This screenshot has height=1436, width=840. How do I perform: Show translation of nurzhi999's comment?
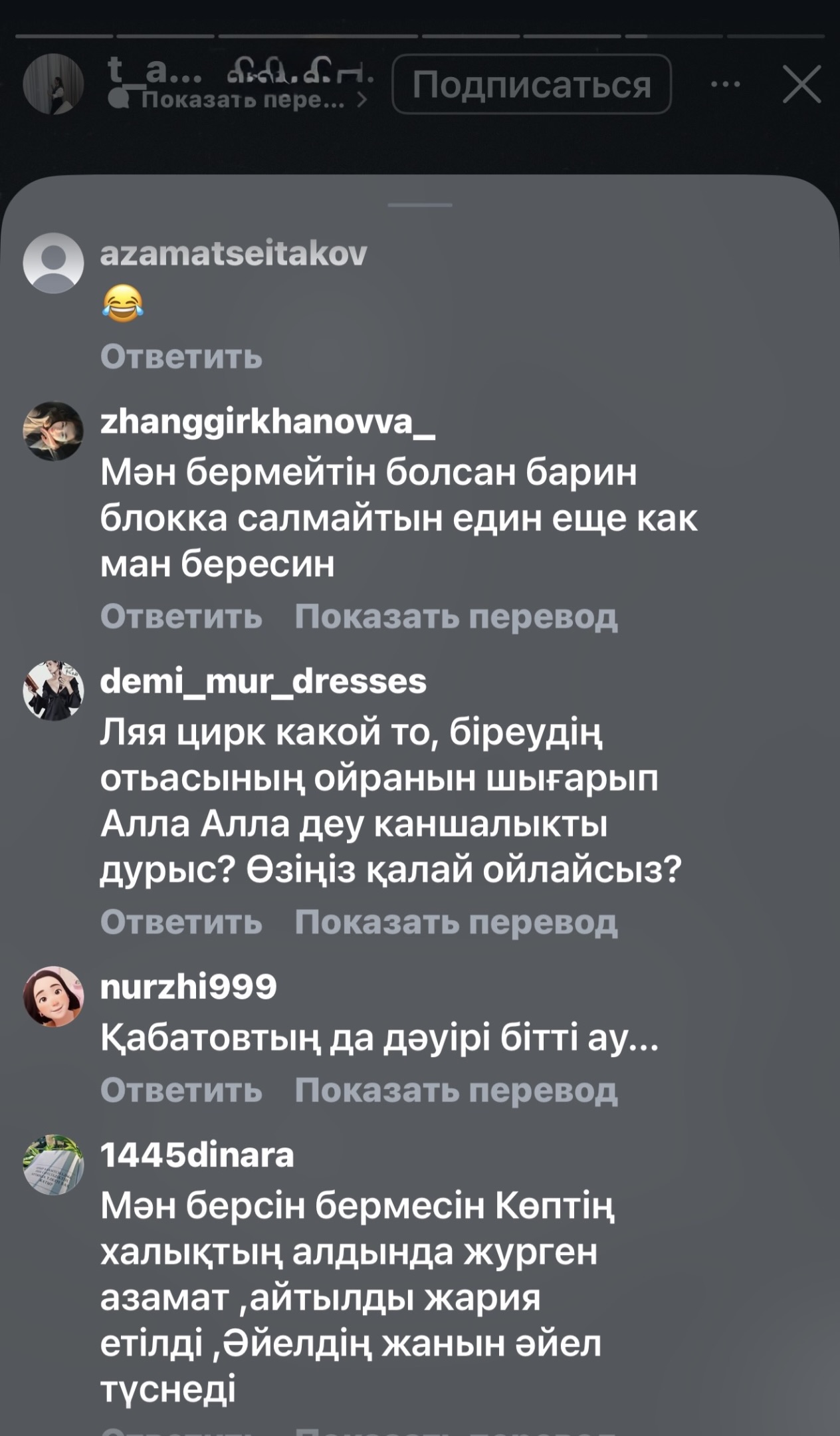point(456,1090)
